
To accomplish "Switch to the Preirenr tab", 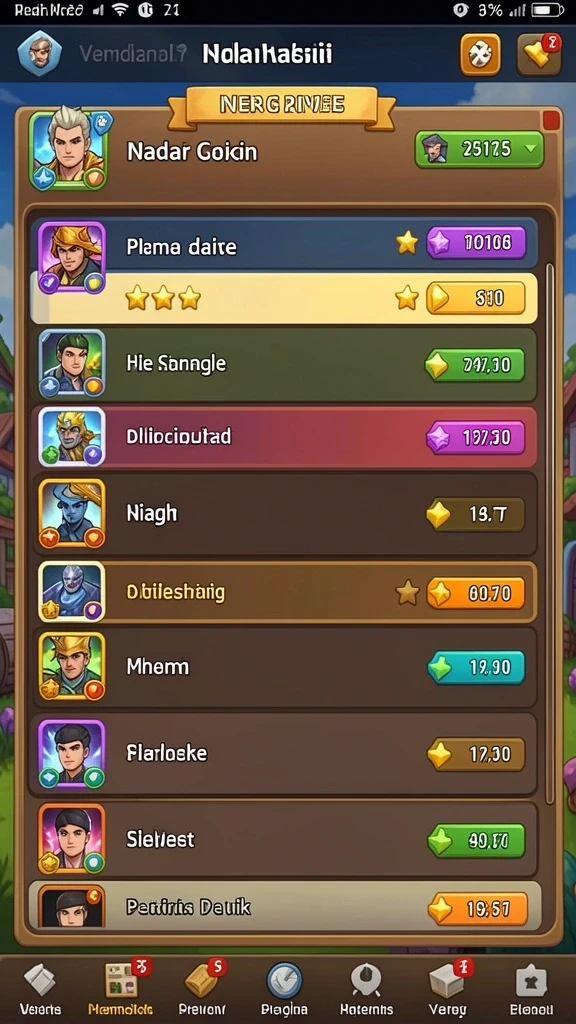I will pos(203,990).
